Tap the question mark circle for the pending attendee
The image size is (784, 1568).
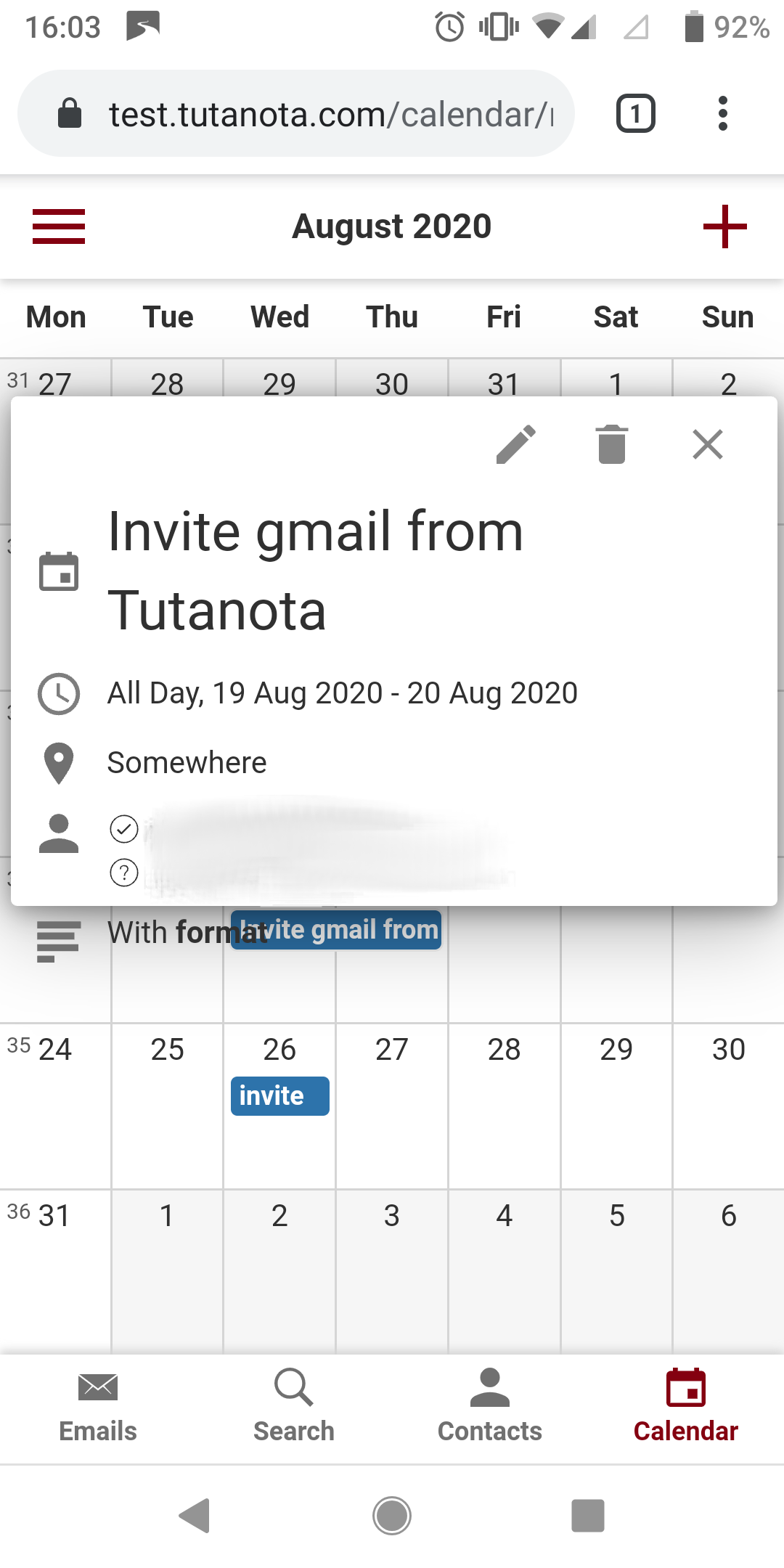pos(124,873)
